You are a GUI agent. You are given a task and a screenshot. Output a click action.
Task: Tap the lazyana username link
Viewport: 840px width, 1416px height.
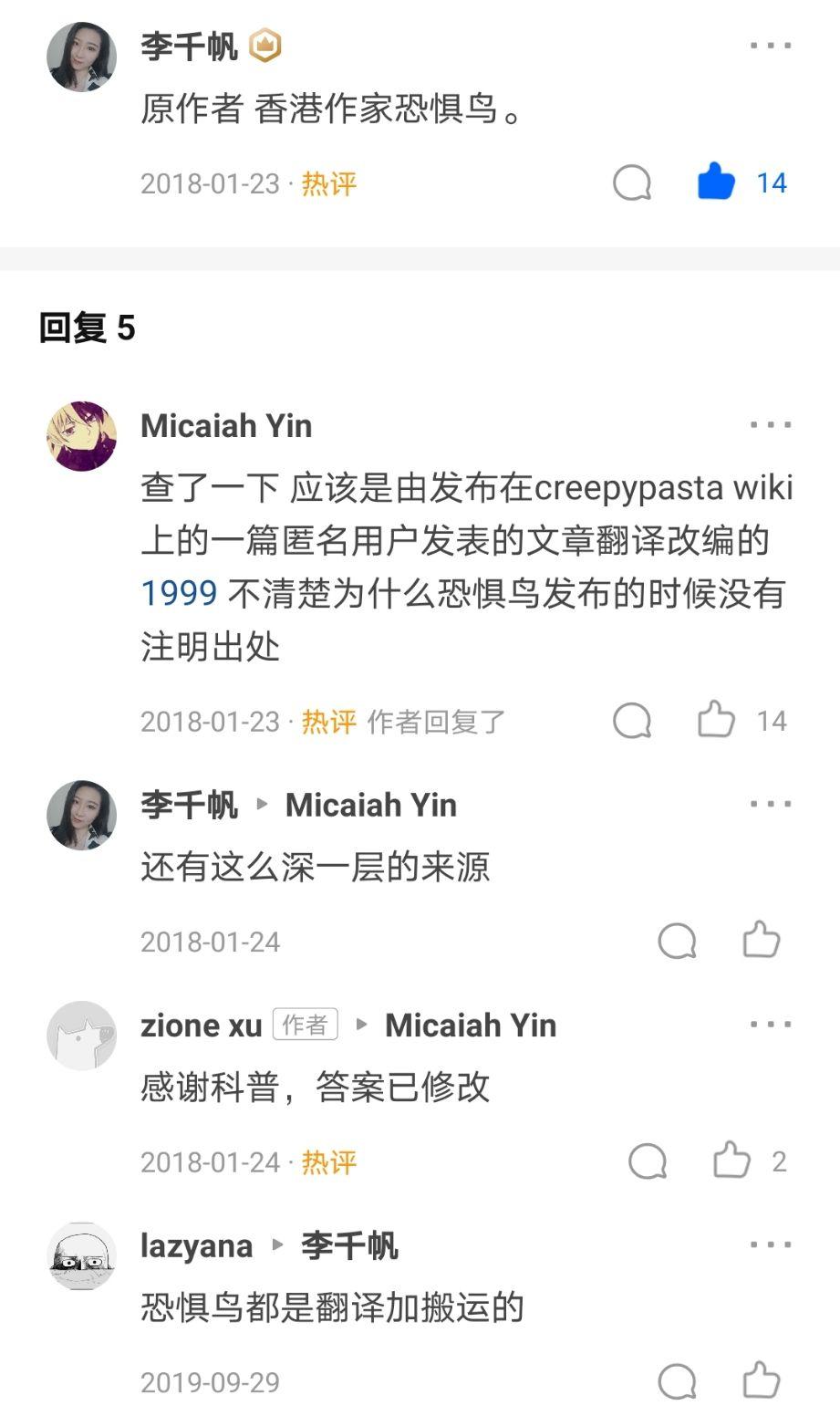point(197,1244)
